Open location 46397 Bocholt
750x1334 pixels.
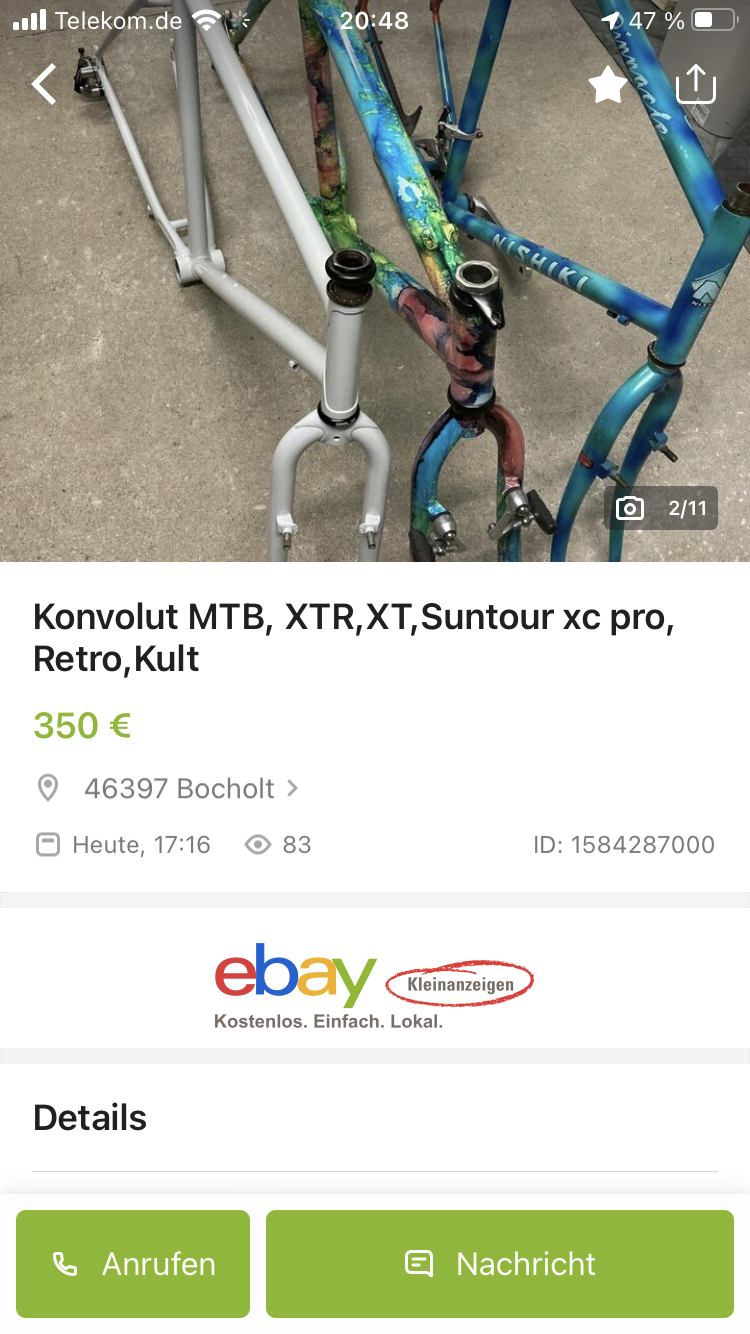click(180, 788)
